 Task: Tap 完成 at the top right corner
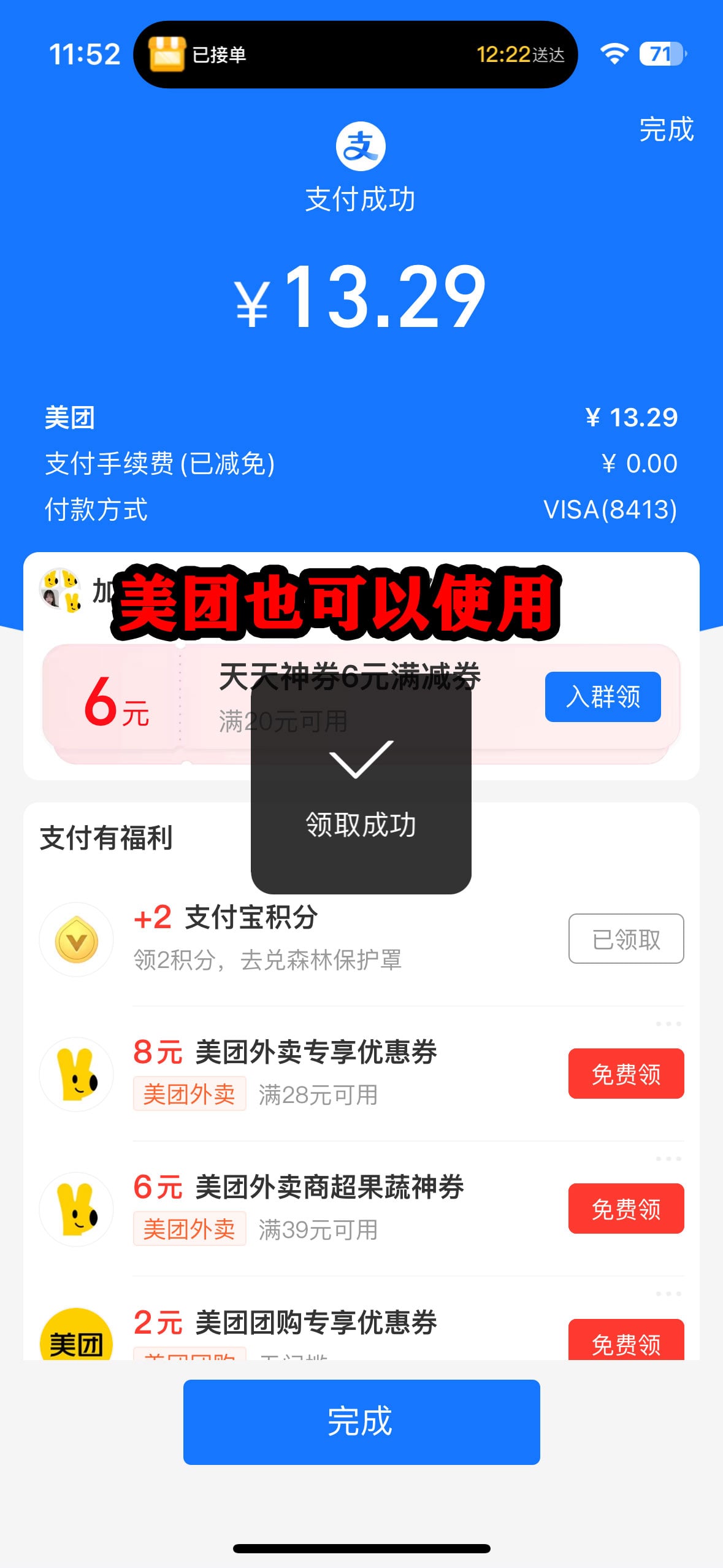(666, 129)
